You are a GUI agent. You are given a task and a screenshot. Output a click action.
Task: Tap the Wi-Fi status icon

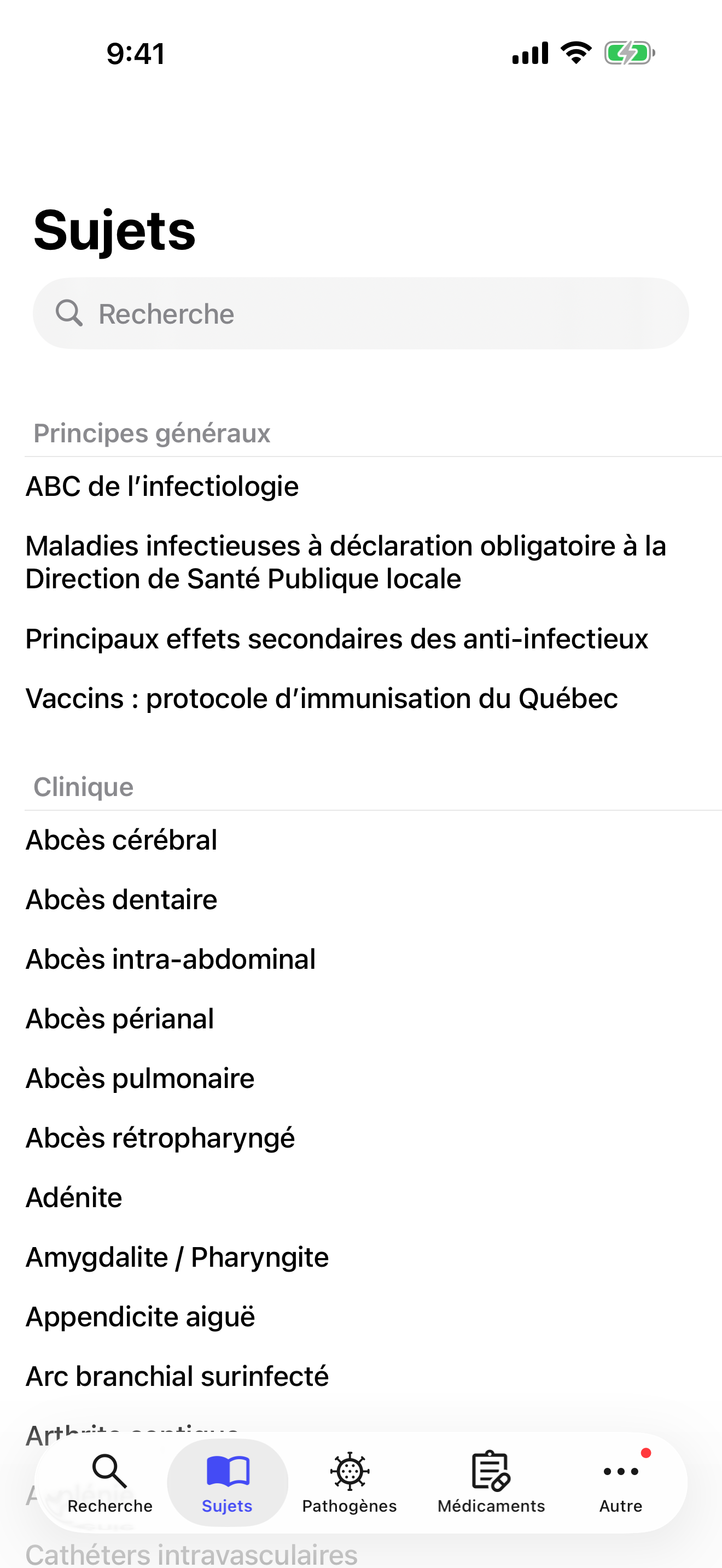point(575,52)
